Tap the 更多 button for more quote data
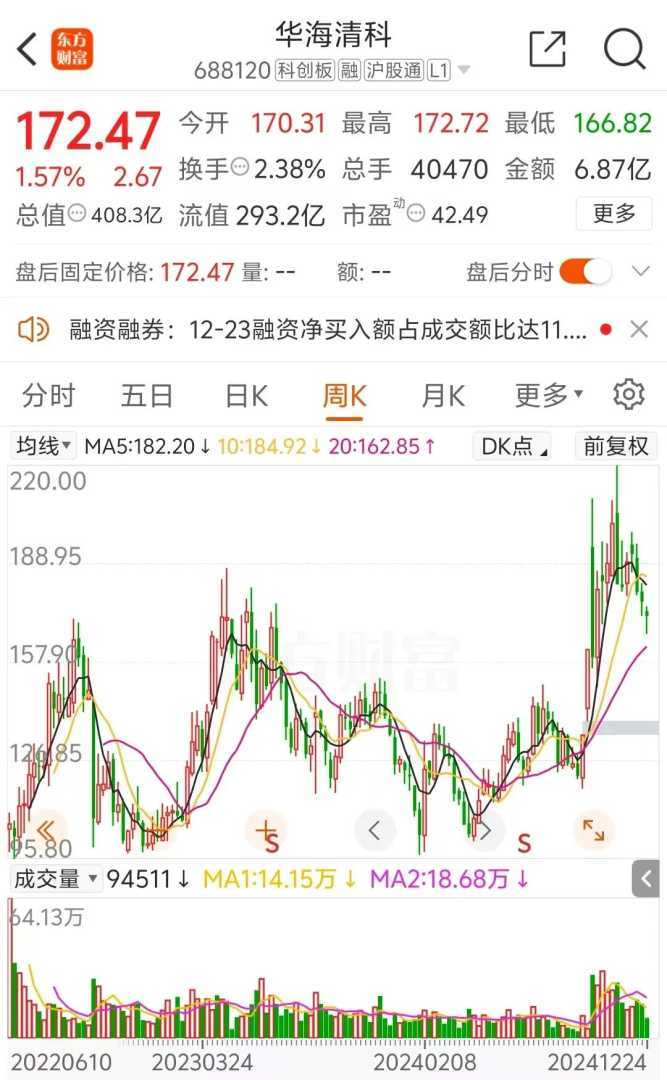The width and height of the screenshot is (667, 1080). click(613, 213)
